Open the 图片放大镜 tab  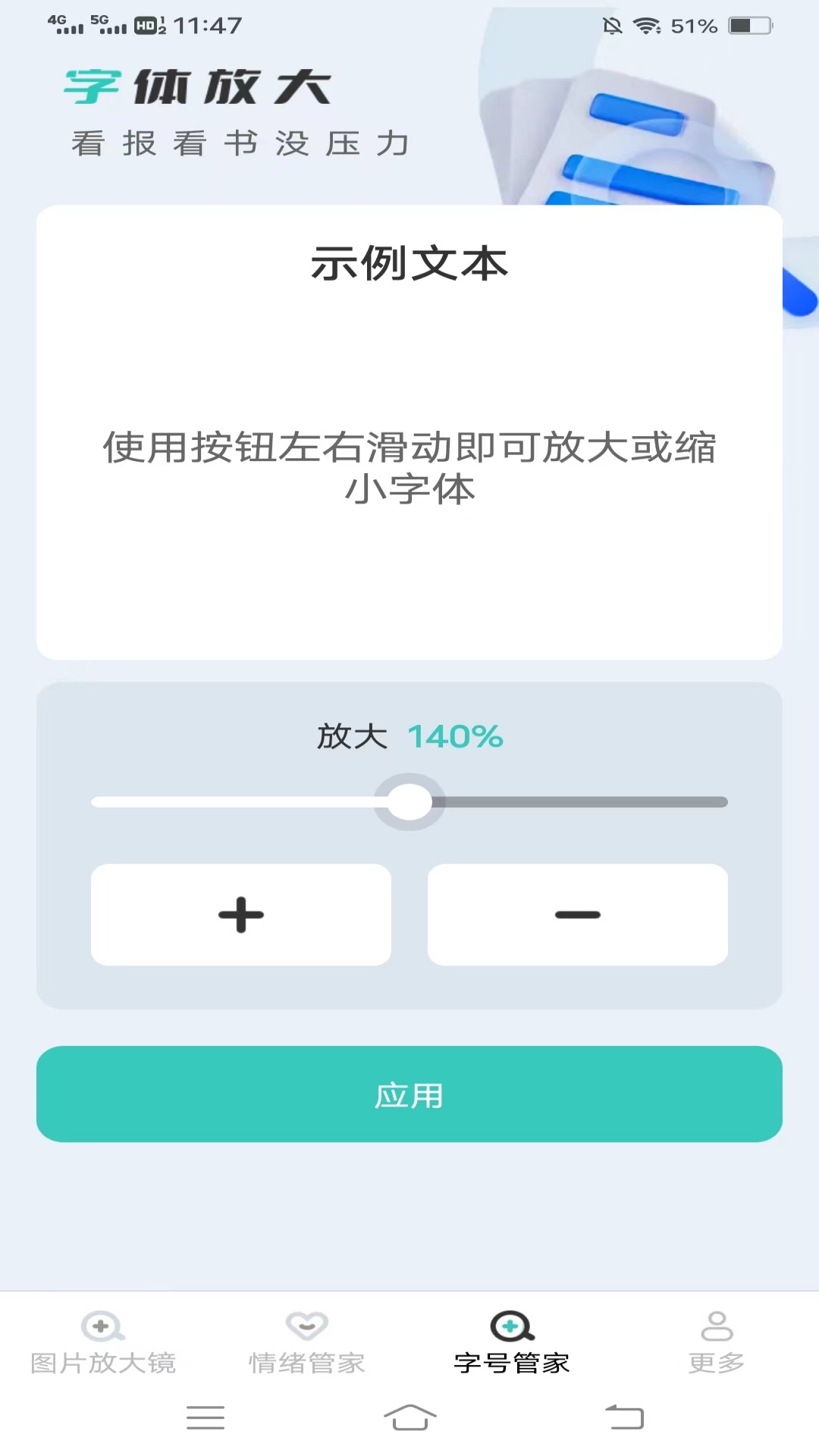102,1357
